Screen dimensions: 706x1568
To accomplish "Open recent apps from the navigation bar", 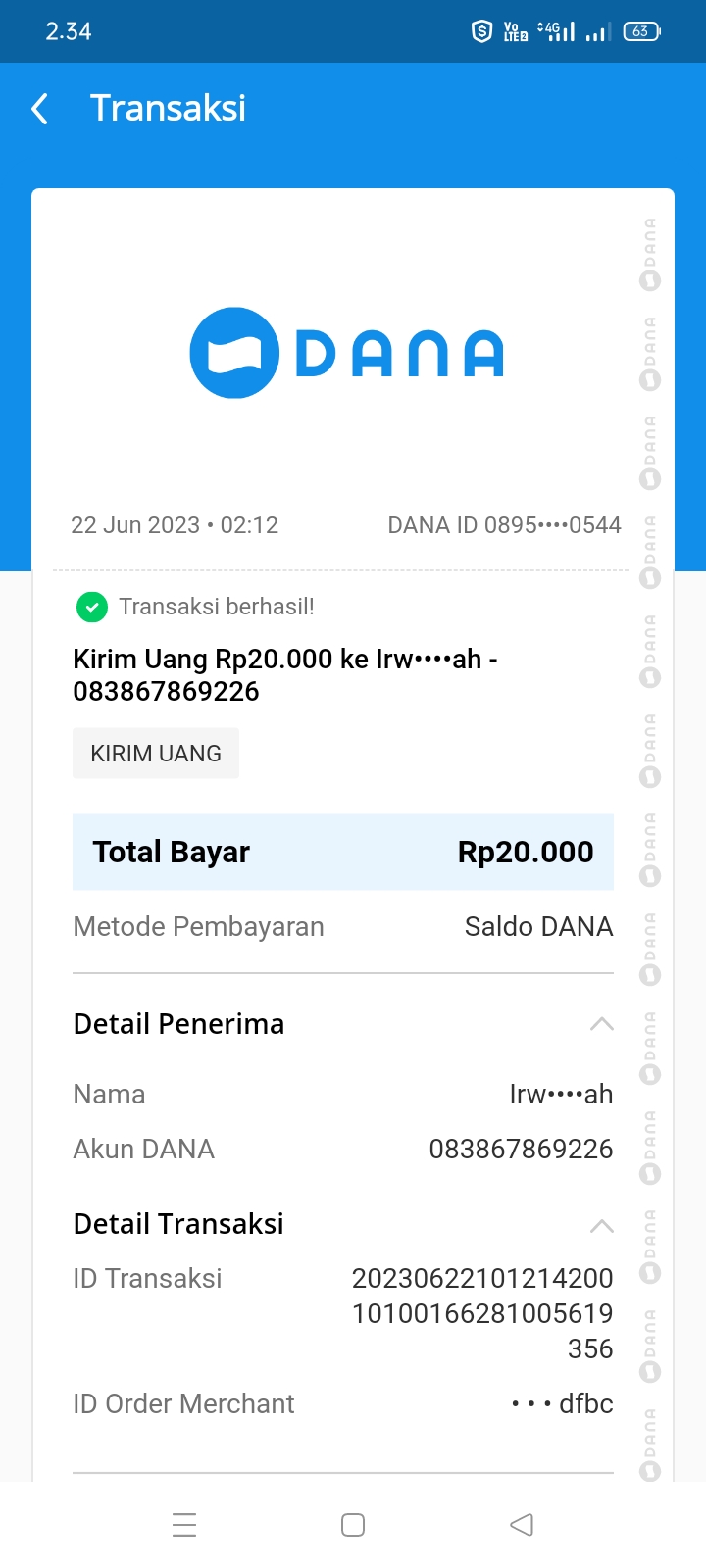I will pyautogui.click(x=184, y=1525).
